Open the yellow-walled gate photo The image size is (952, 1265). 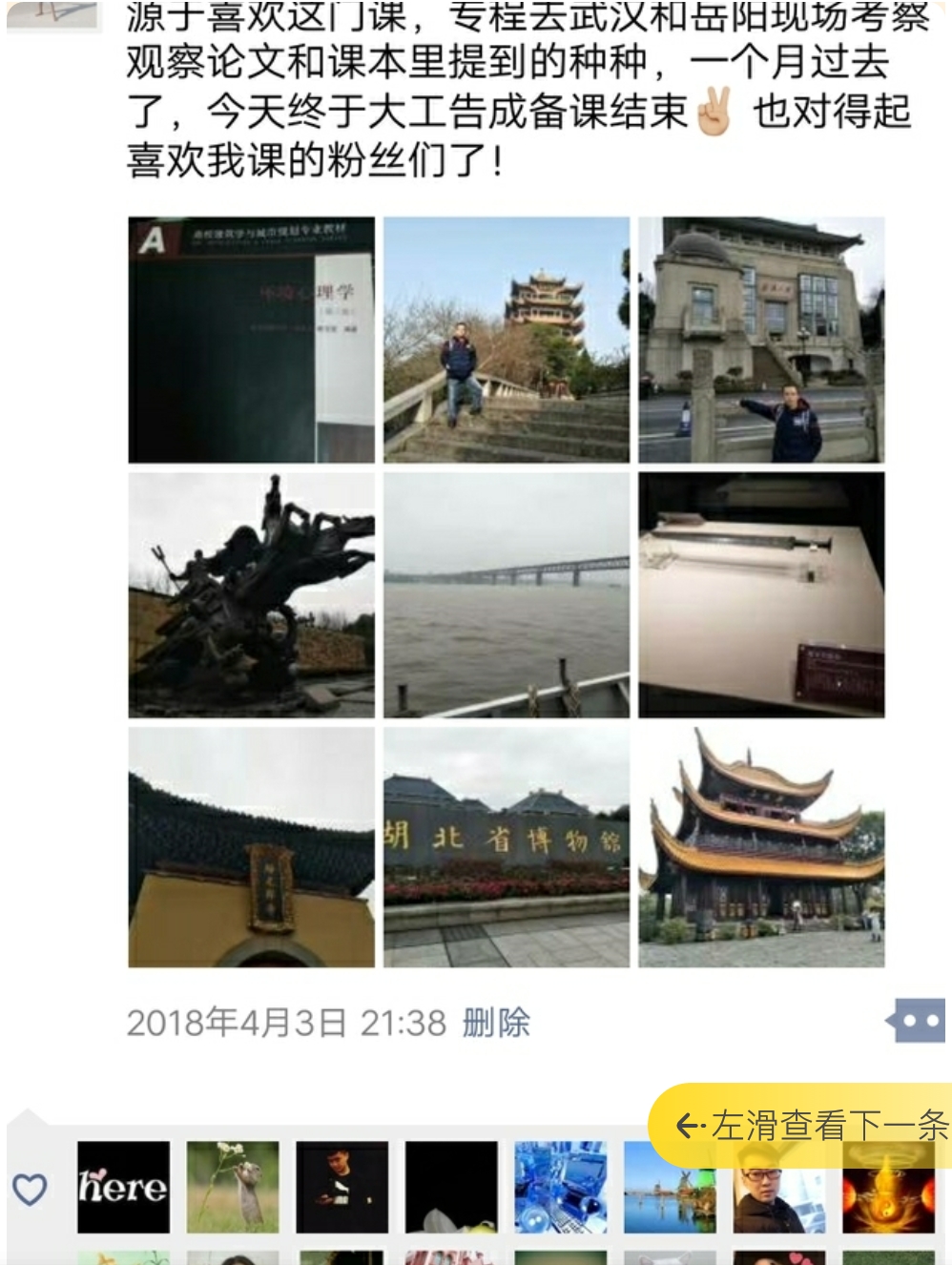[251, 847]
